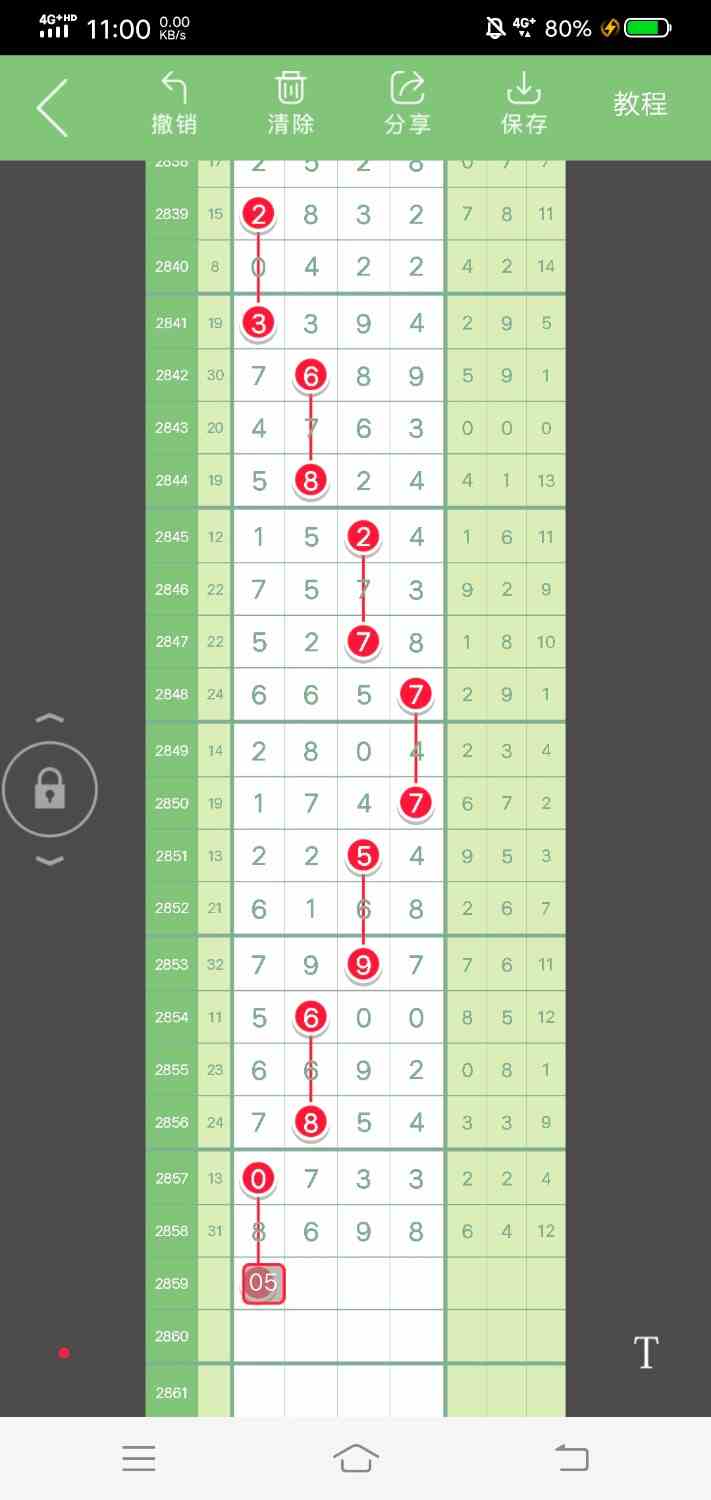This screenshot has width=711, height=1500.
Task: Tap the down chevron below the lock
Action: pyautogui.click(x=50, y=861)
